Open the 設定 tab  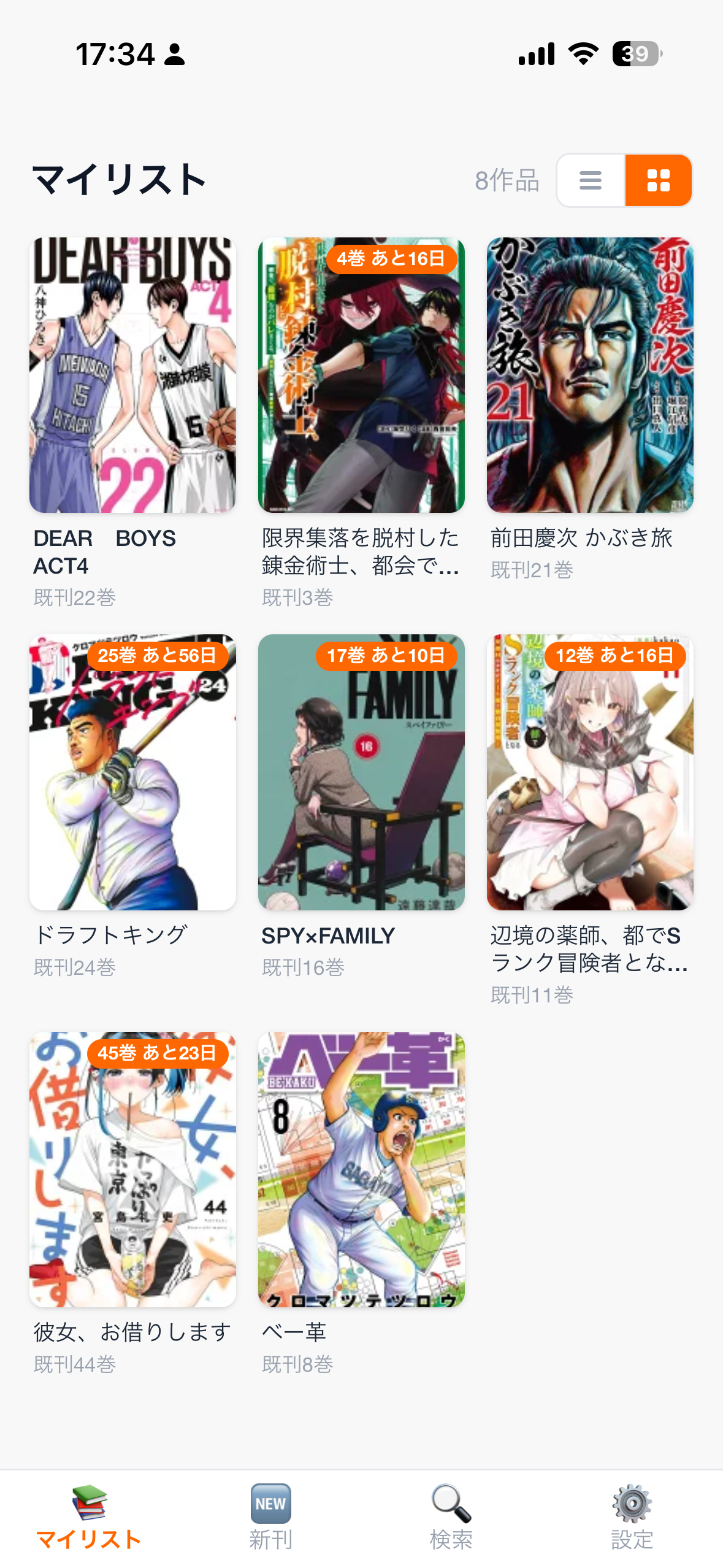tap(632, 1516)
